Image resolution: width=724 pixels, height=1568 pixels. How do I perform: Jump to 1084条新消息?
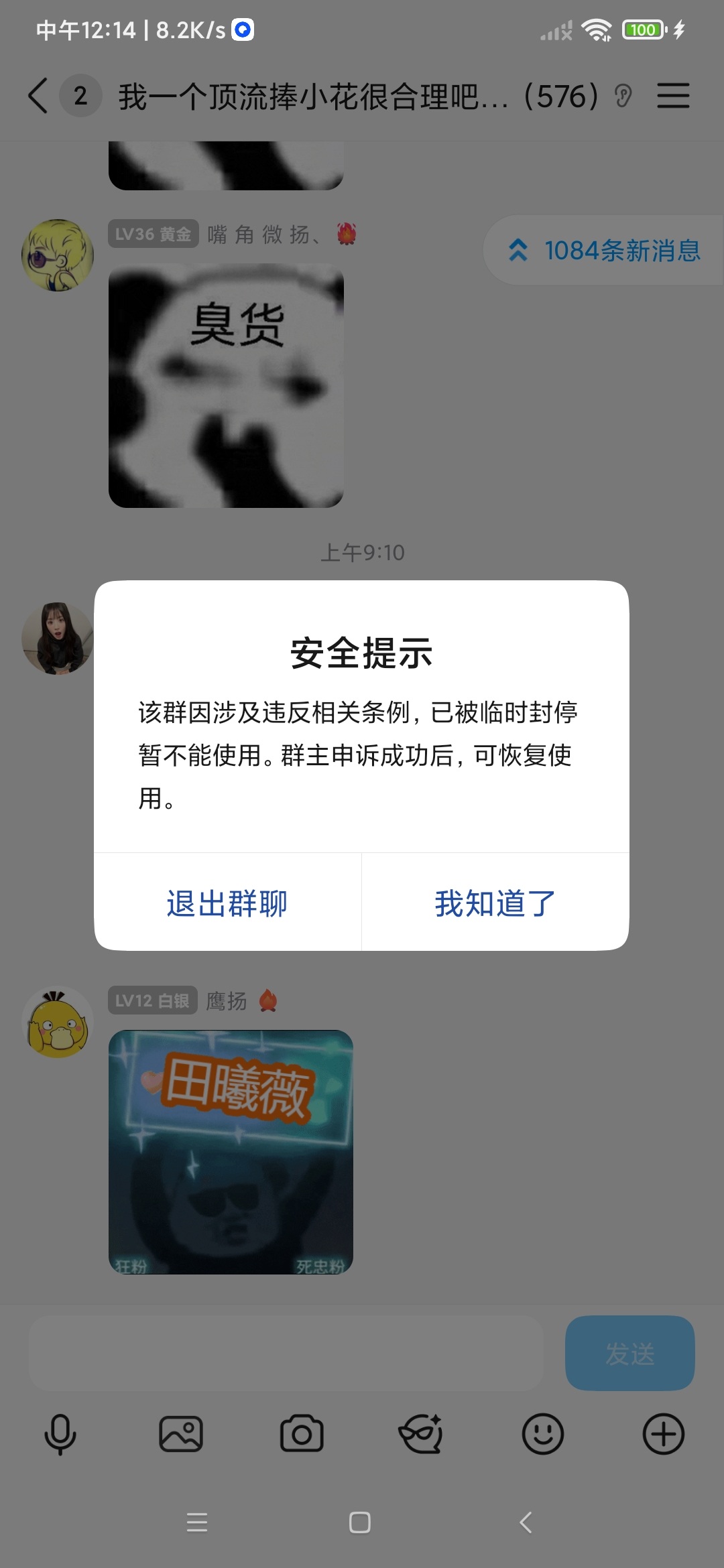click(x=605, y=251)
